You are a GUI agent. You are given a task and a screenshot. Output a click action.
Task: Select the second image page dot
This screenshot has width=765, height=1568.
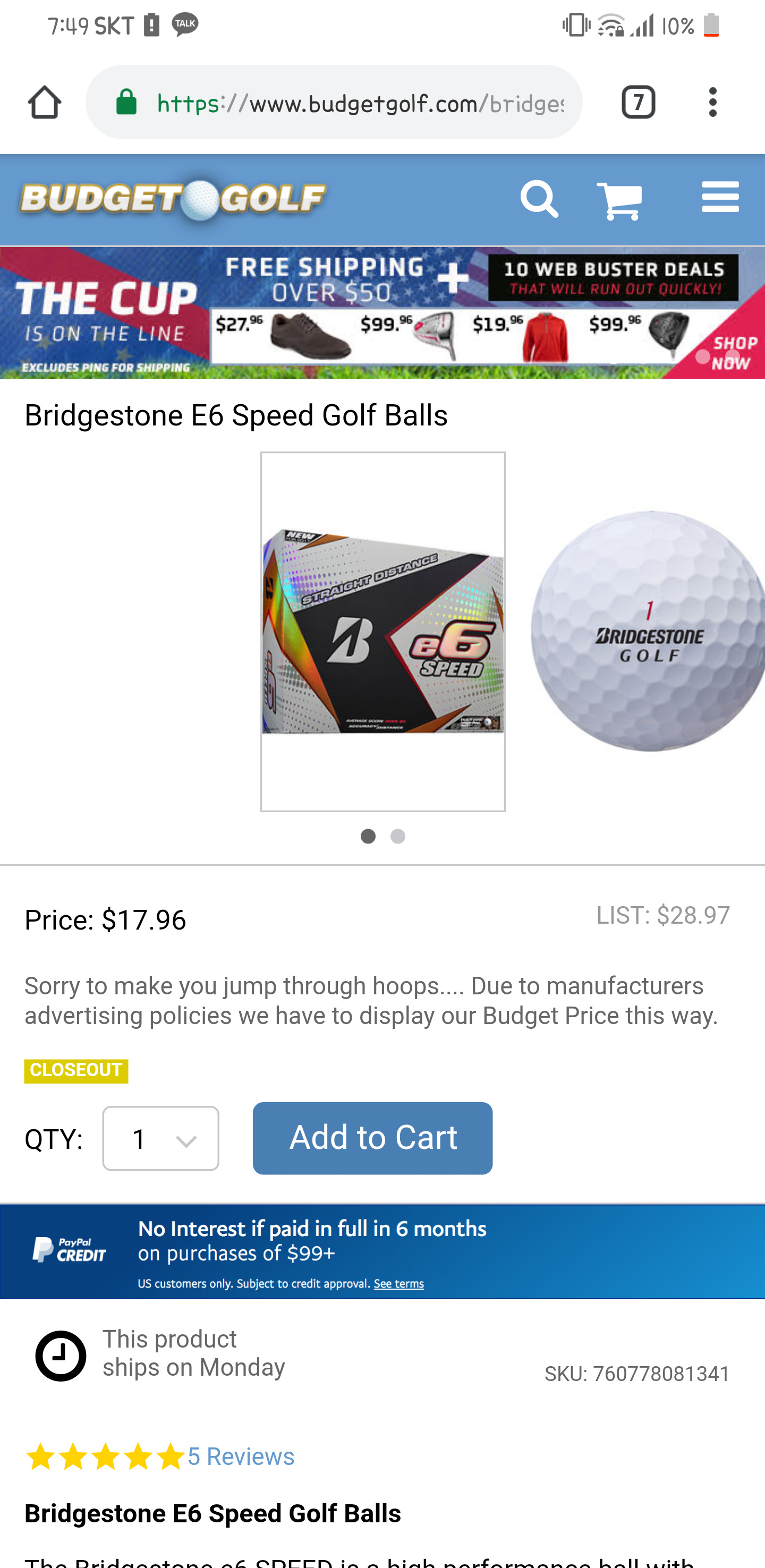(398, 837)
